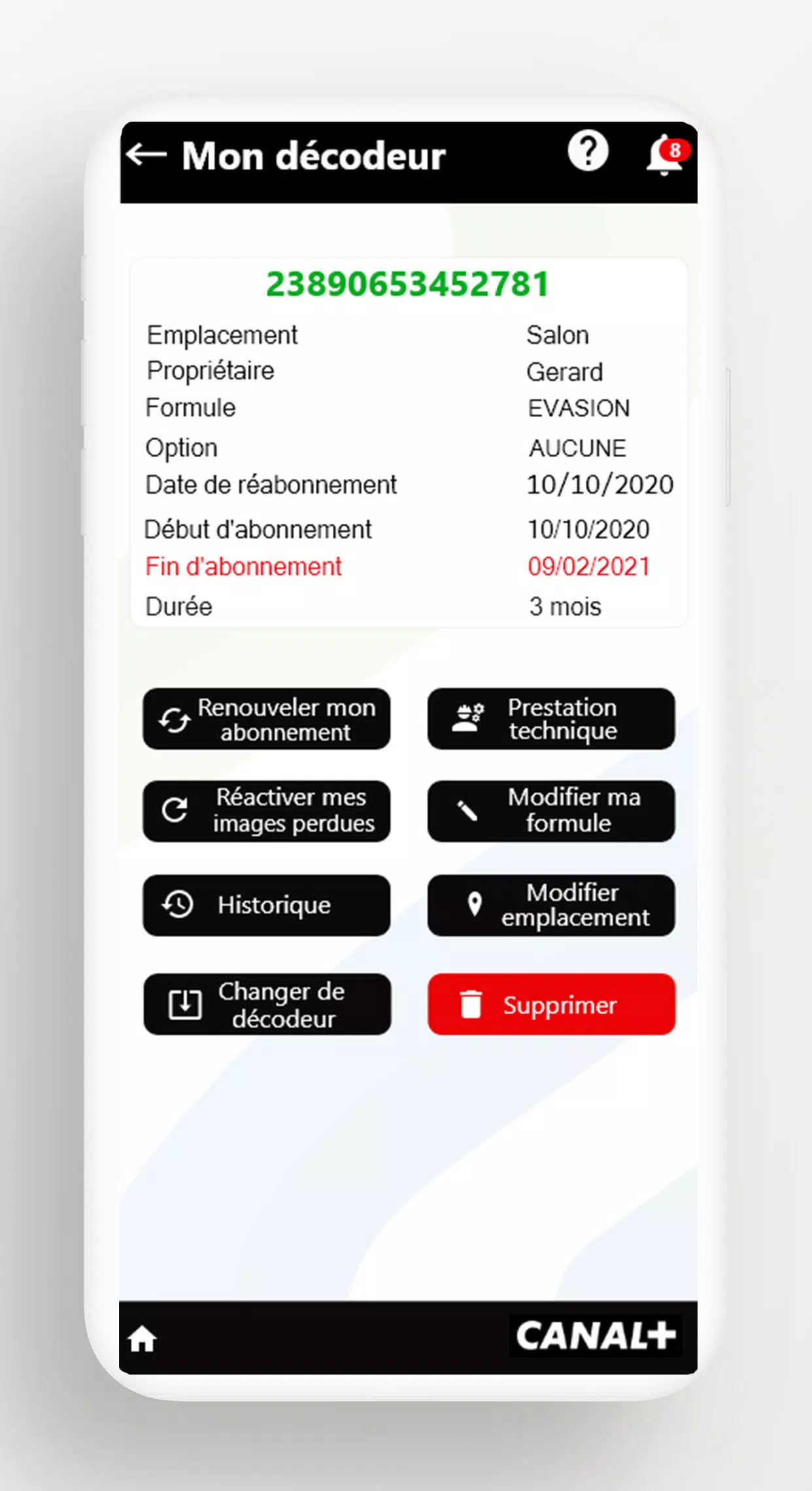812x1491 pixels.
Task: Open Prestation technique
Action: pos(551,719)
